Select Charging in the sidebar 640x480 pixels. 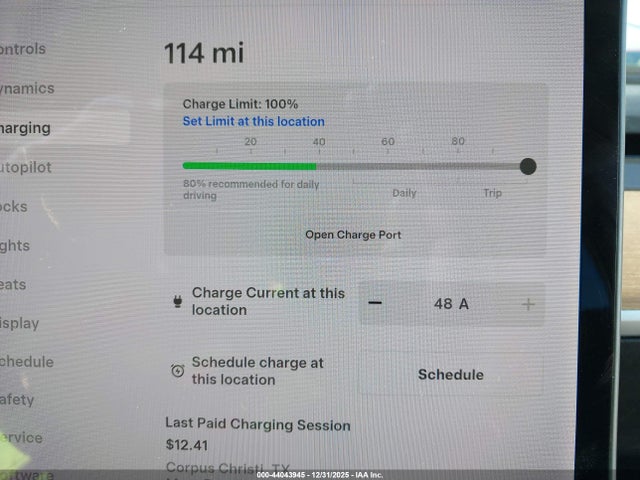coord(25,128)
